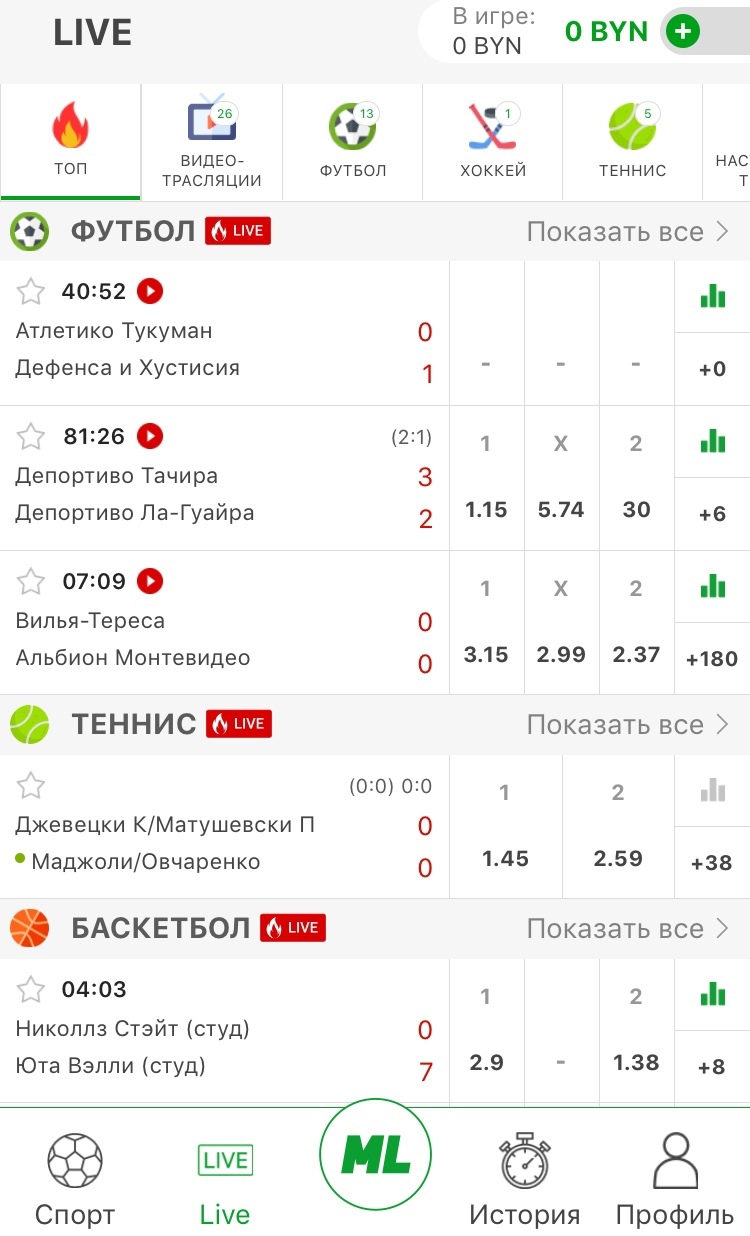Open the Хоккей live category
Image resolution: width=750 pixels, height=1236 pixels.
(493, 143)
